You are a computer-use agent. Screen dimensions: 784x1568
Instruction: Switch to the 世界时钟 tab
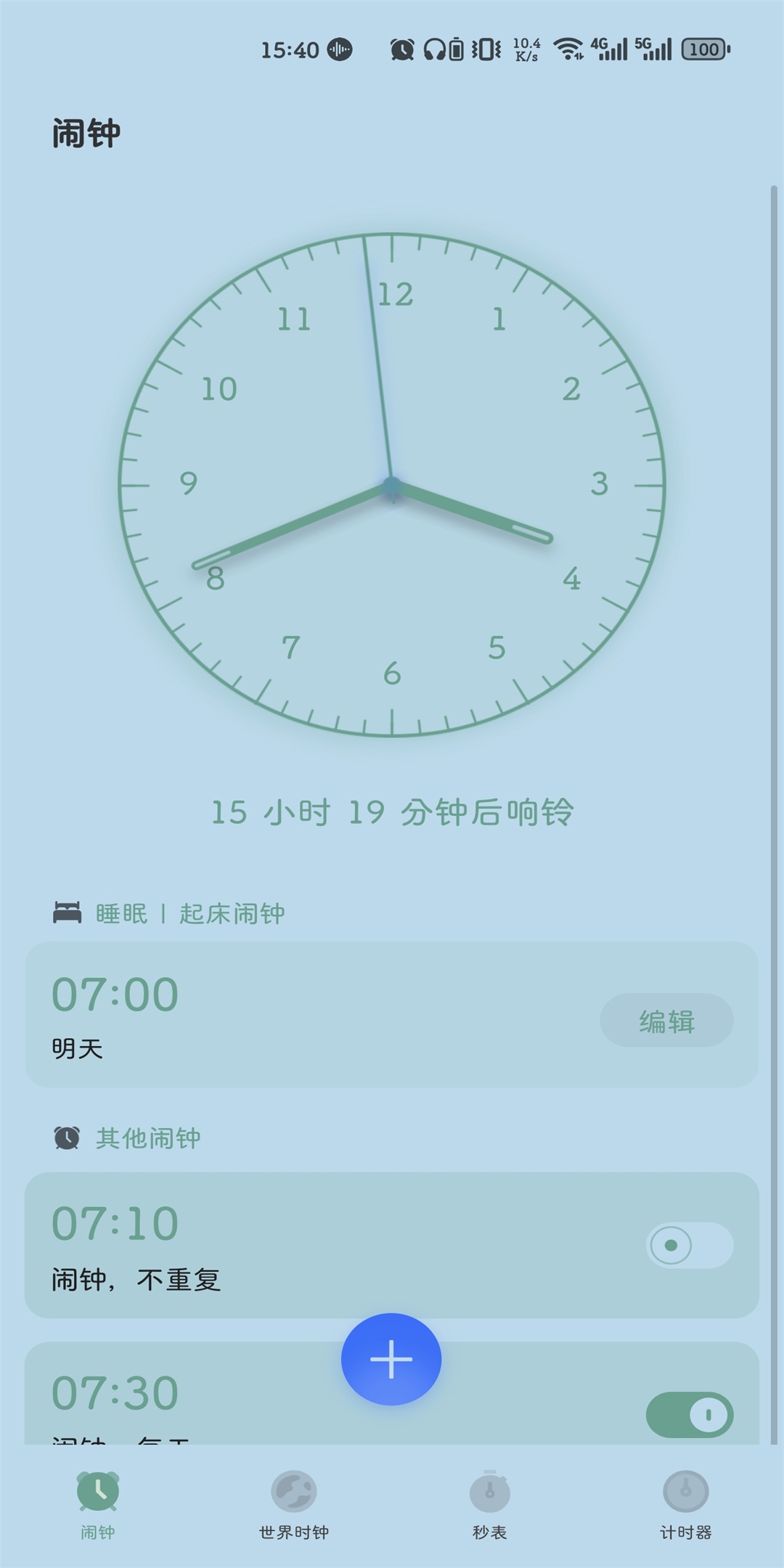pos(294,1504)
